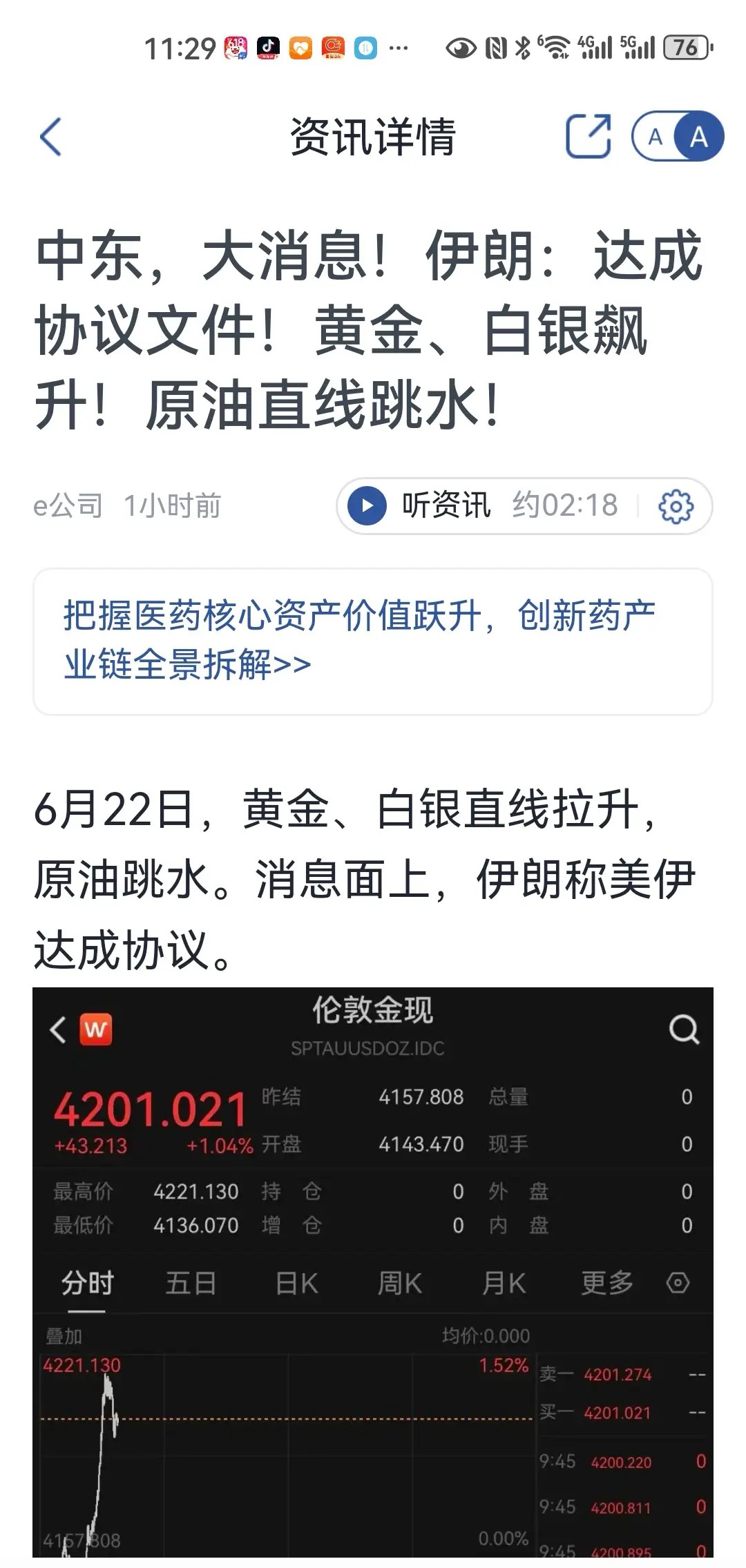Viewport: 746px width, 1568px height.
Task: Open audio settings gear icon
Action: 676,506
